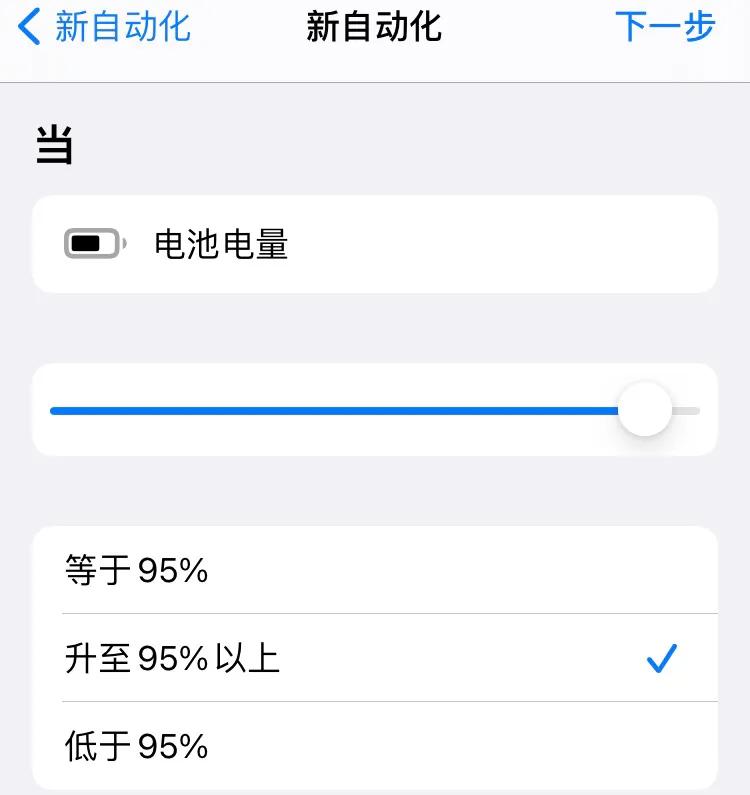Tap the 新自动化 title
Image resolution: width=750 pixels, height=795 pixels.
click(375, 27)
